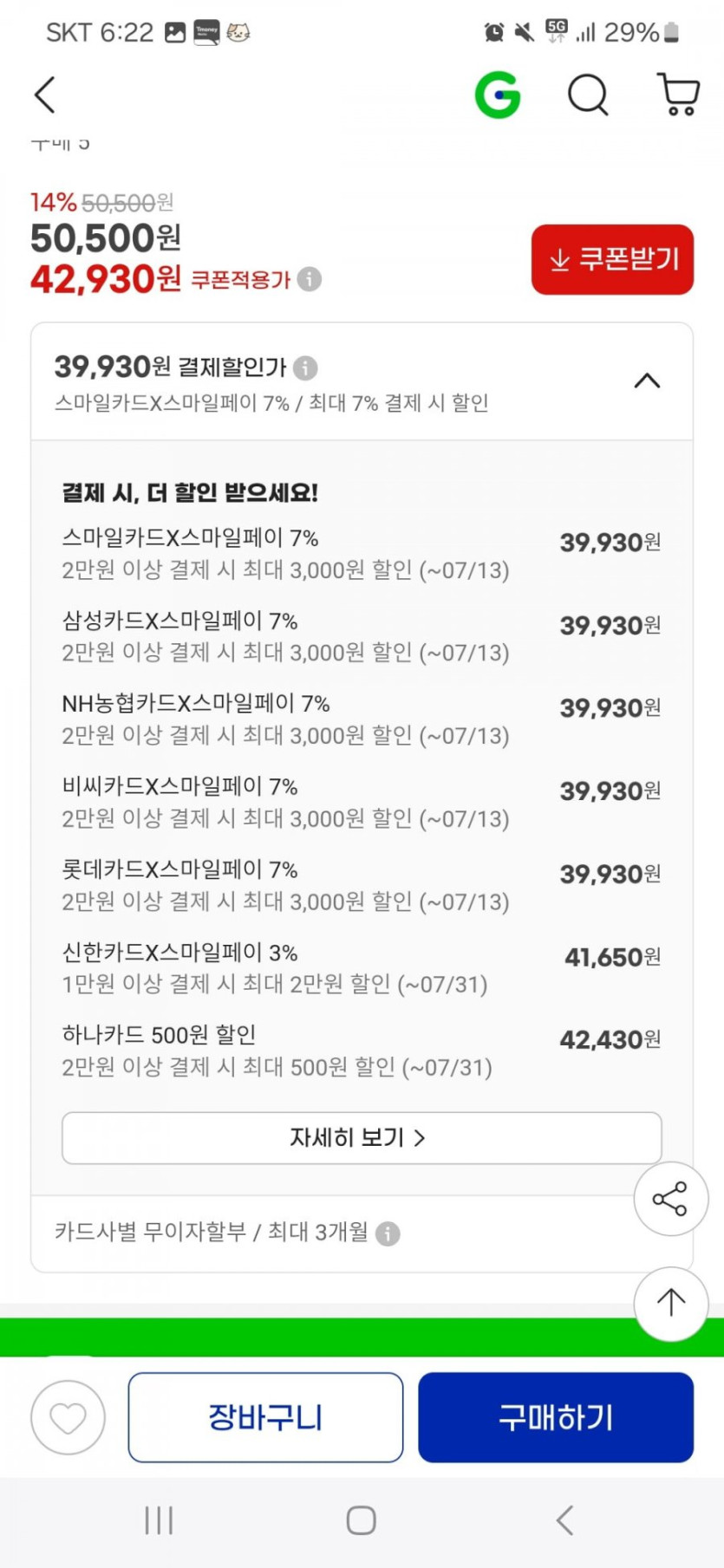The image size is (724, 1568).
Task: Show info for 쿠폰적용가
Action: click(x=310, y=279)
